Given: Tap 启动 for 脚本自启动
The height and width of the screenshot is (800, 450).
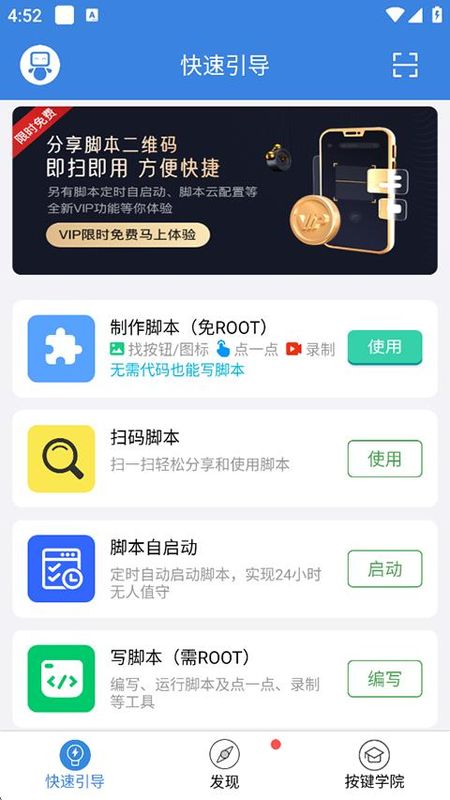Looking at the screenshot, I should [385, 568].
